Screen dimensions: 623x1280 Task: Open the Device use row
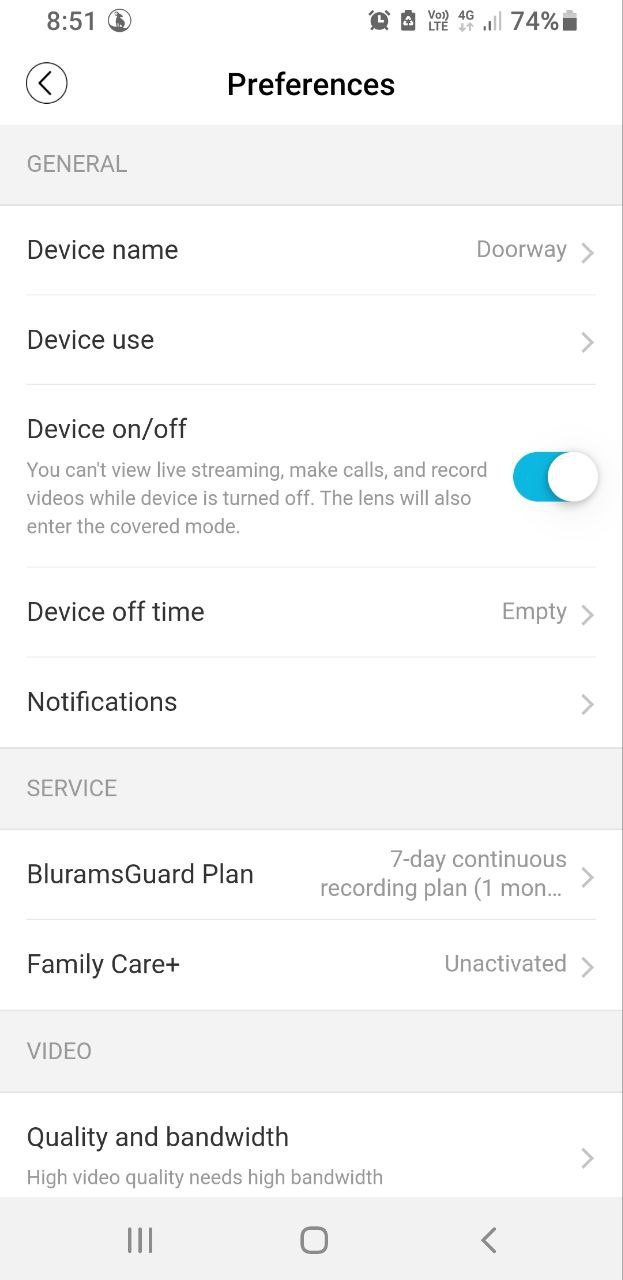[311, 340]
